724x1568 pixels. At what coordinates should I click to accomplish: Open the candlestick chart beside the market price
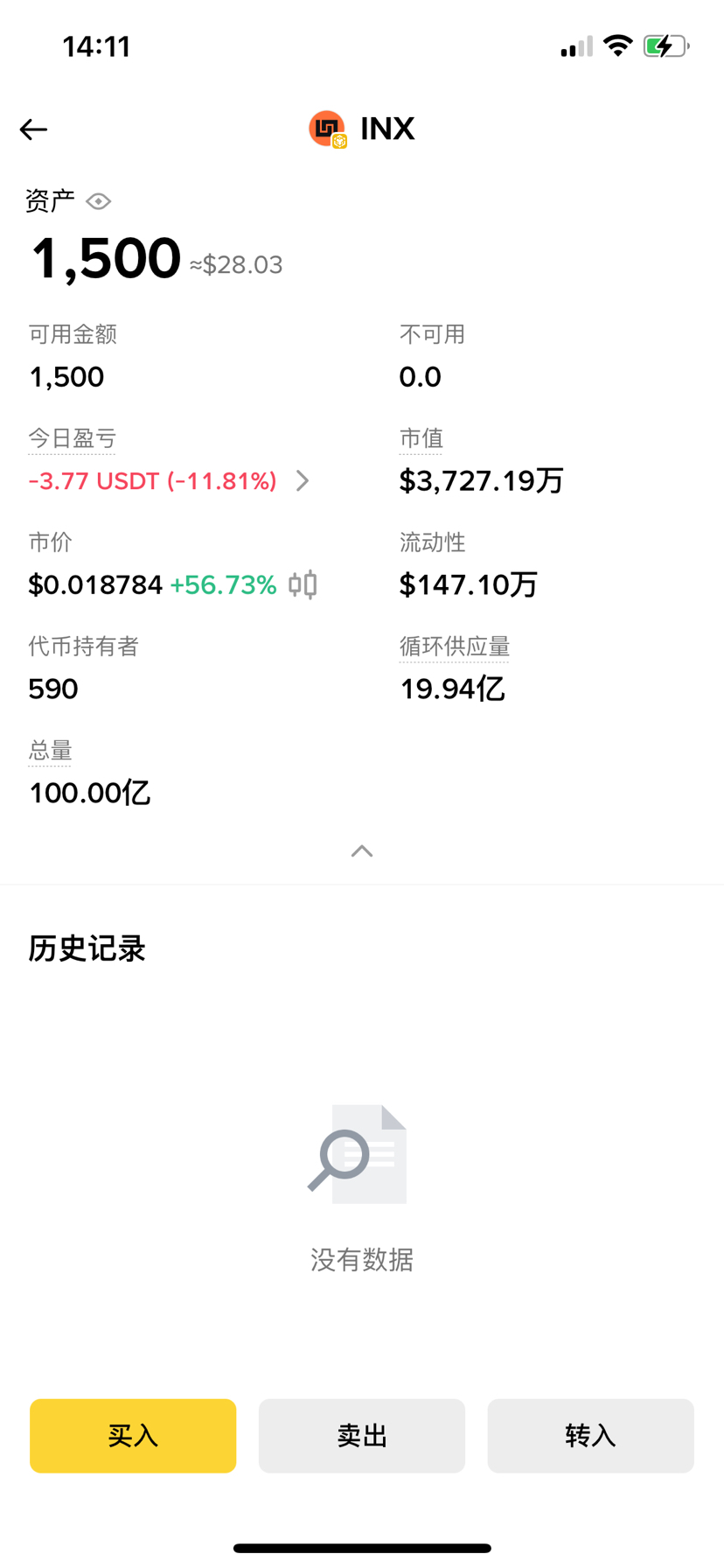(303, 584)
